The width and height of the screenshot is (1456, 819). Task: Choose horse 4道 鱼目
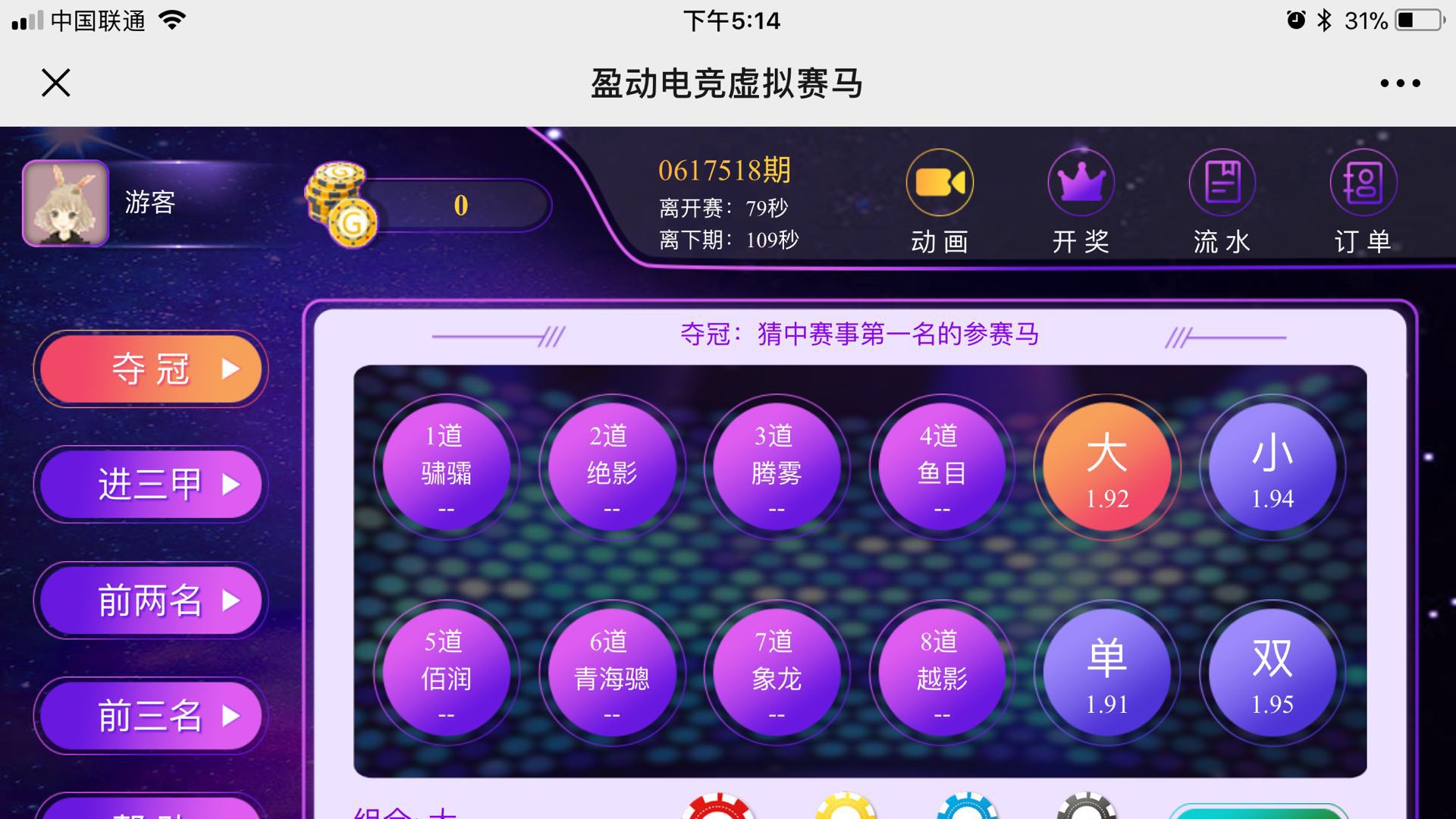(x=941, y=467)
